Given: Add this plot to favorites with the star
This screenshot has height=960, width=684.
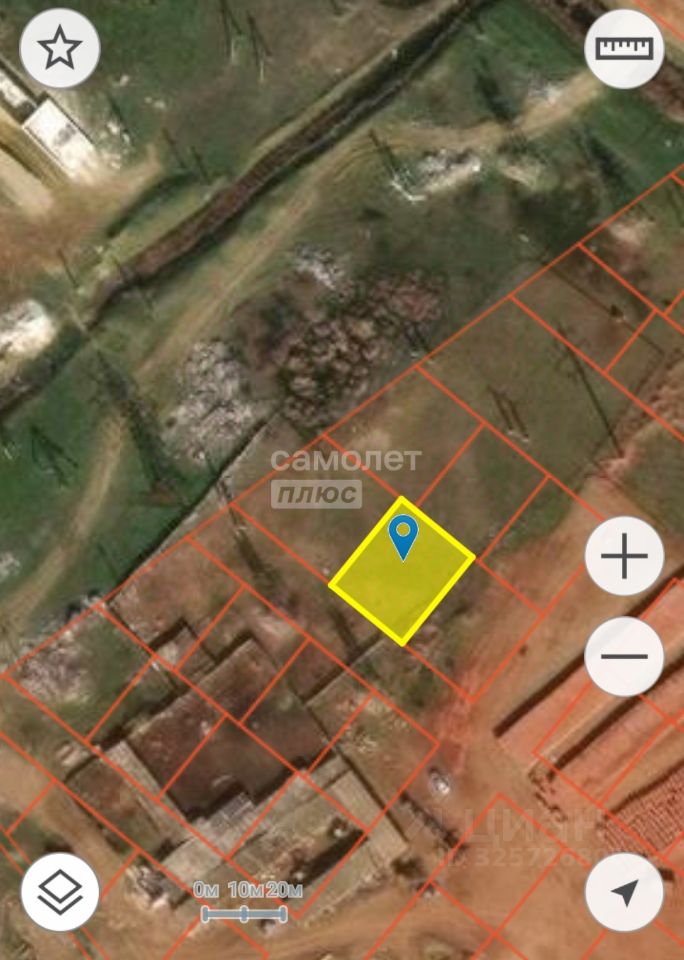Looking at the screenshot, I should (x=60, y=48).
